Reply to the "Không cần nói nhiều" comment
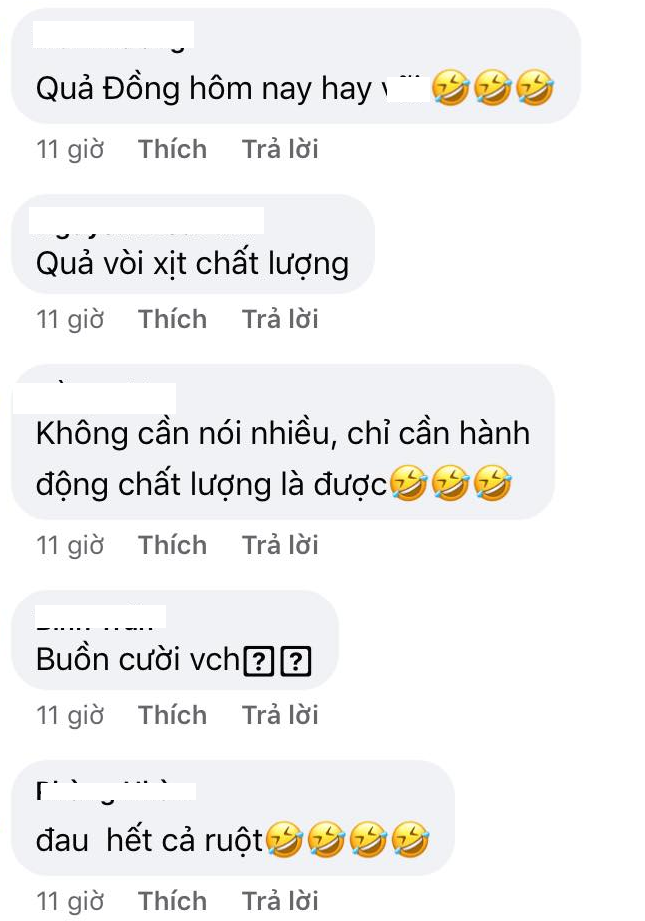This screenshot has height=921, width=645. pyautogui.click(x=280, y=546)
